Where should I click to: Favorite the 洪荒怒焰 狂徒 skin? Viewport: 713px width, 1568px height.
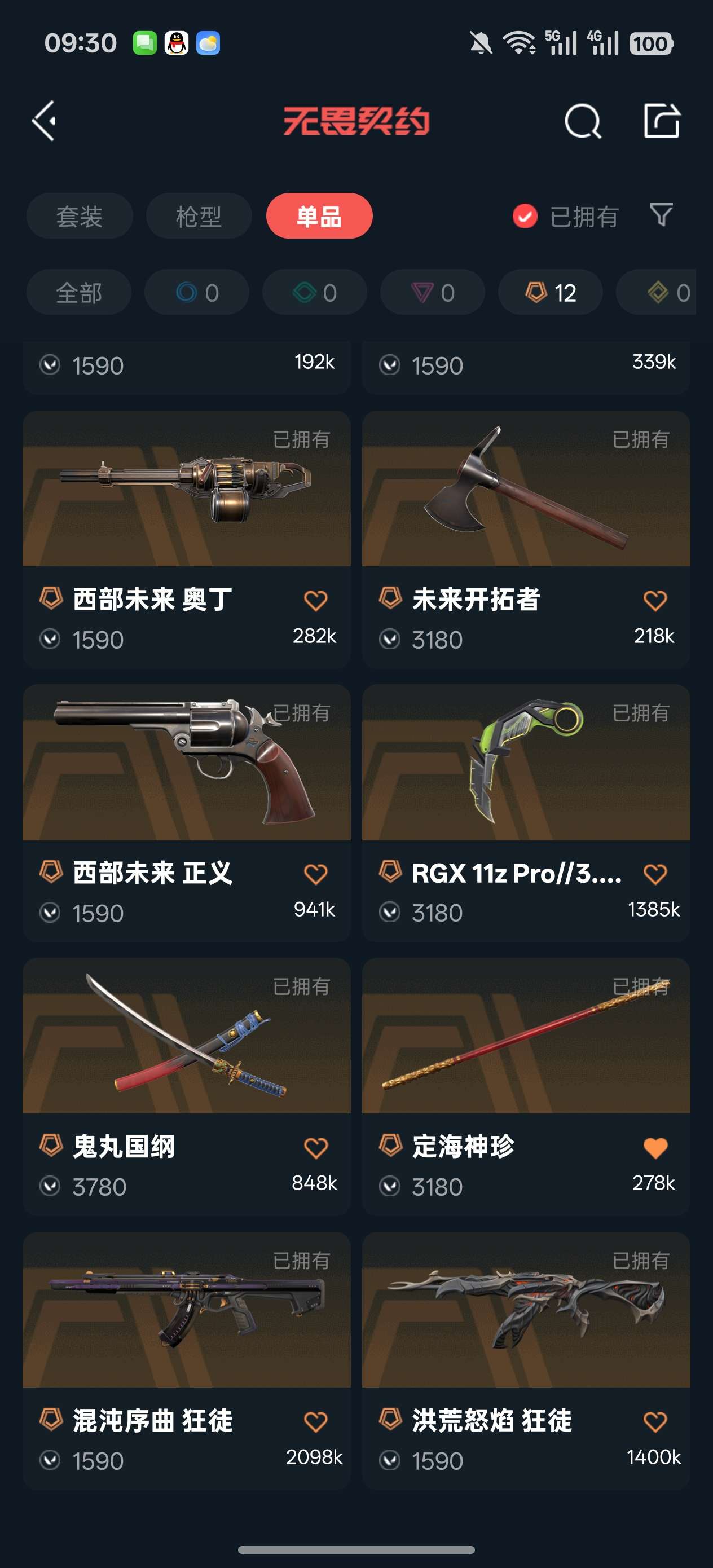tap(655, 1422)
